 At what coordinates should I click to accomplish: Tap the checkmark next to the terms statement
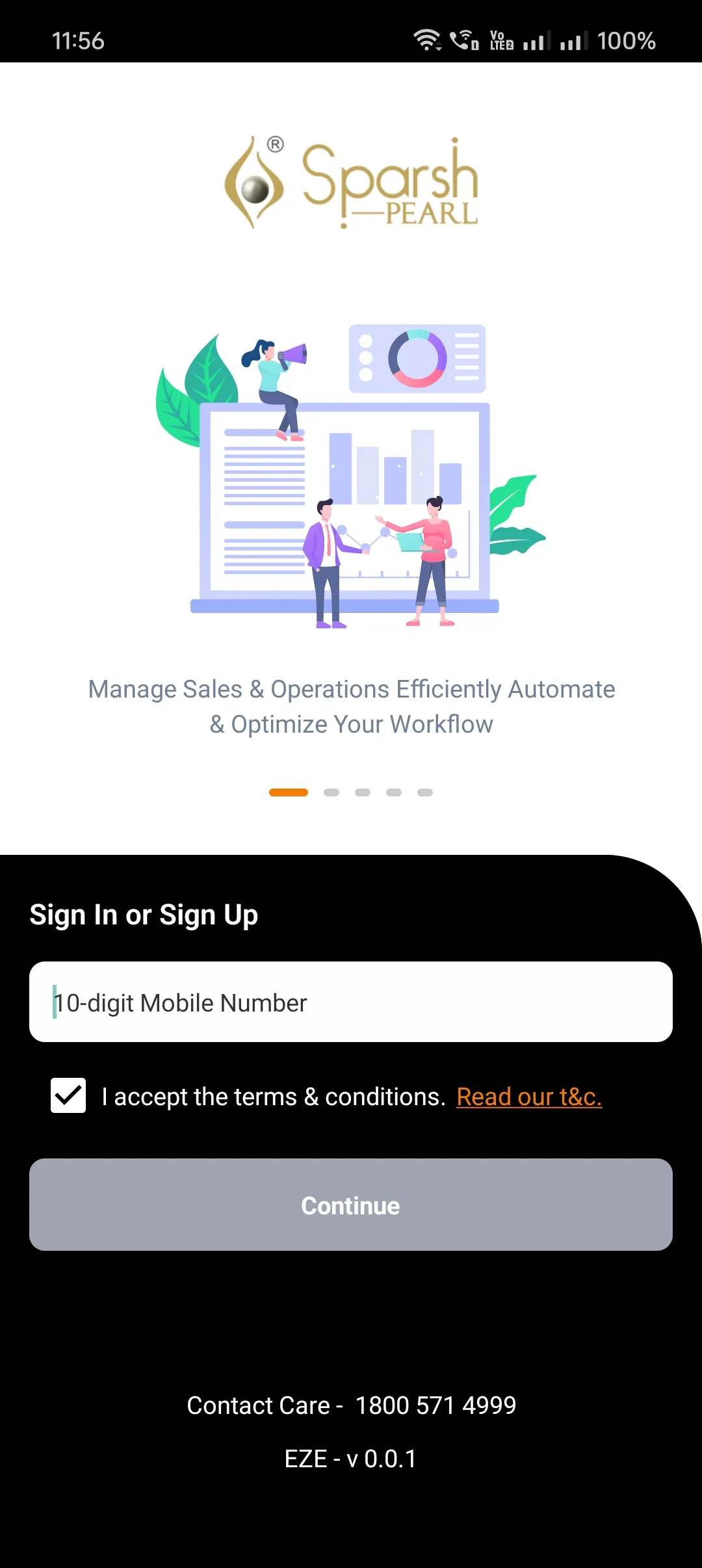[68, 1096]
